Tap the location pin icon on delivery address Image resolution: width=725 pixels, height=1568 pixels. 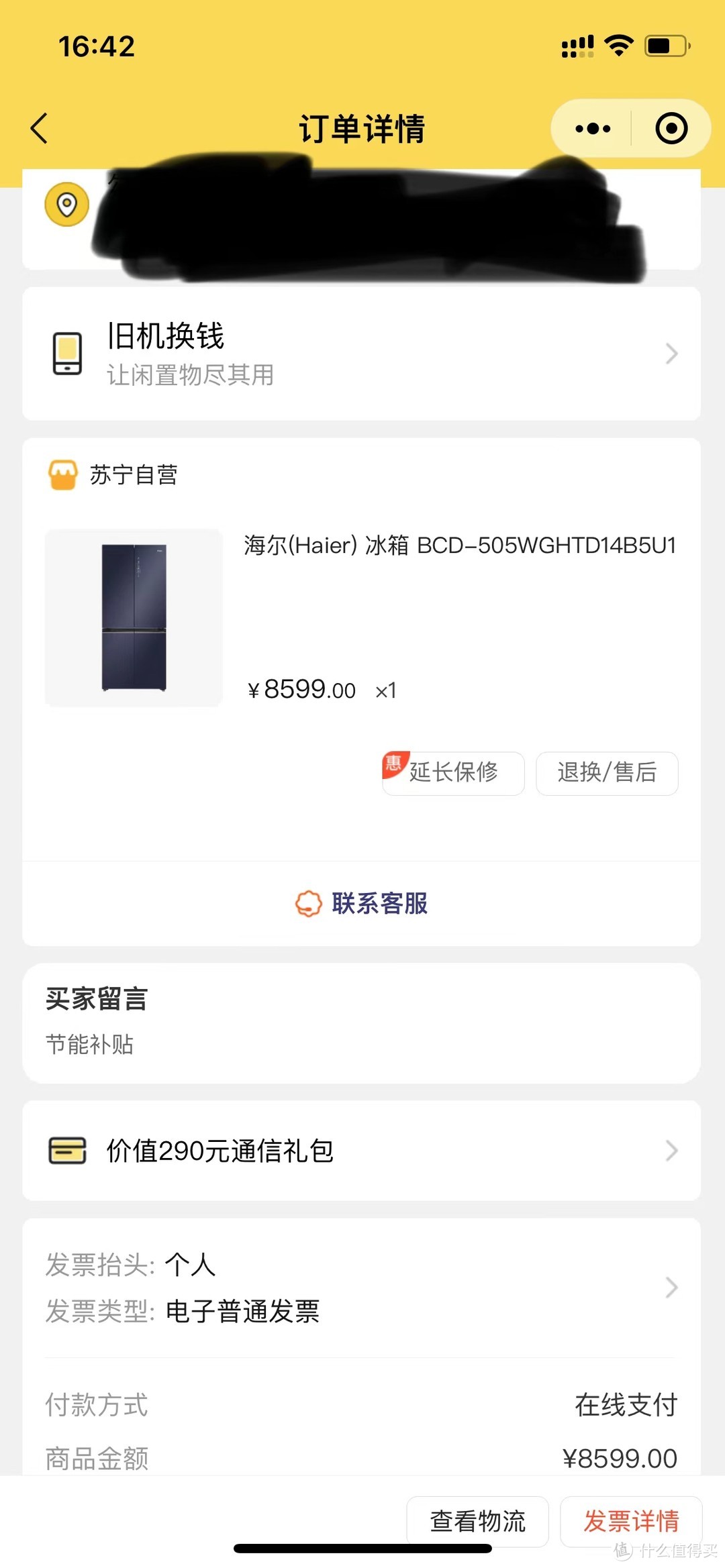pos(65,205)
